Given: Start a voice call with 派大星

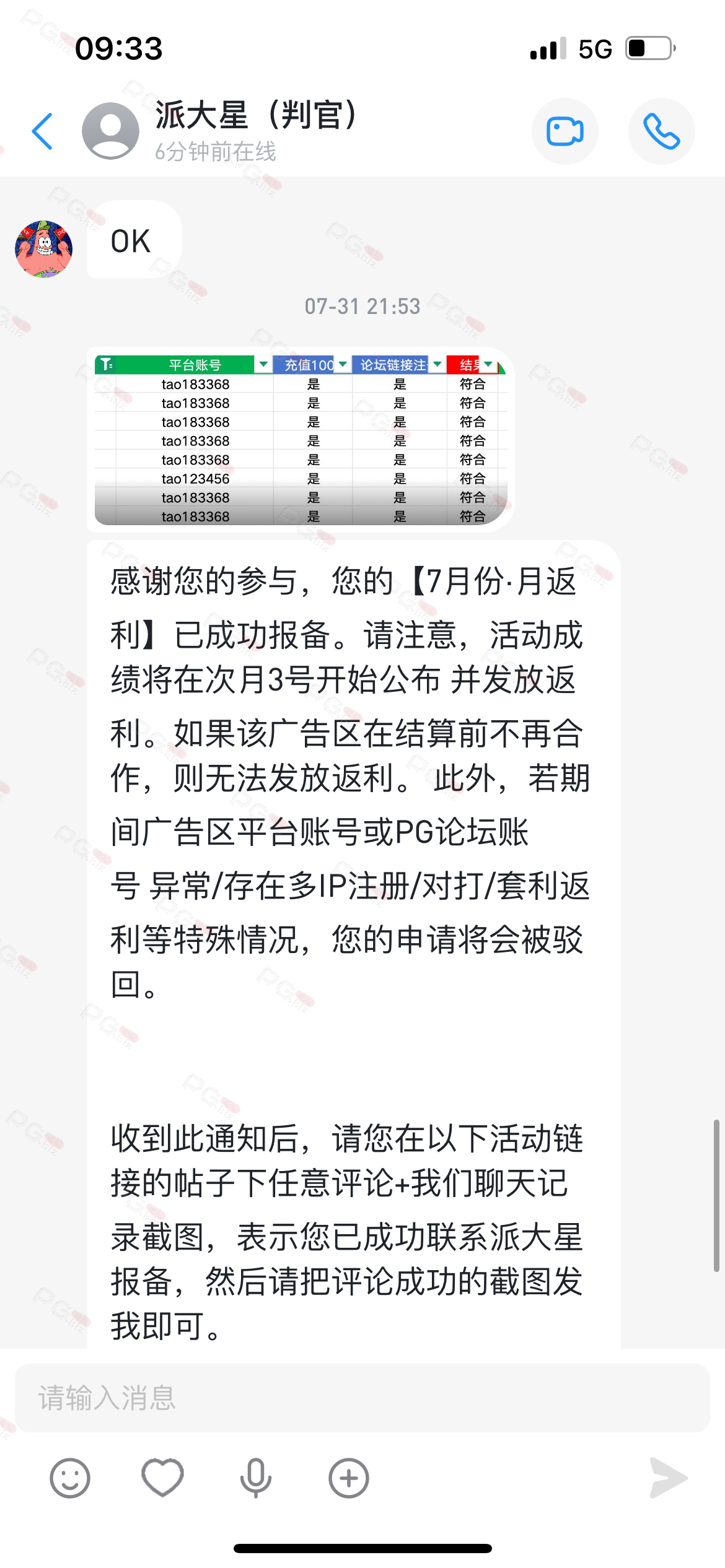Looking at the screenshot, I should tap(661, 131).
